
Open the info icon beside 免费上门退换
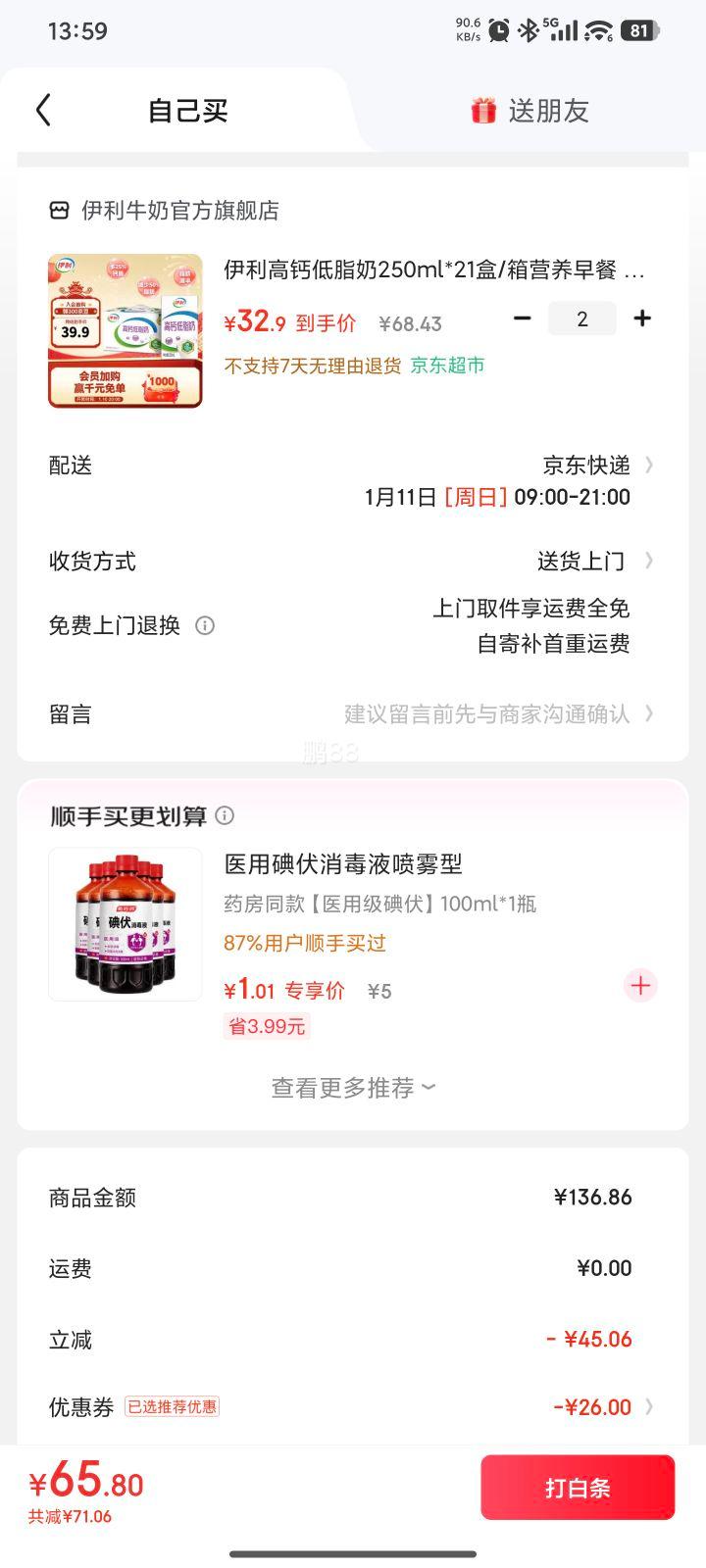[206, 625]
